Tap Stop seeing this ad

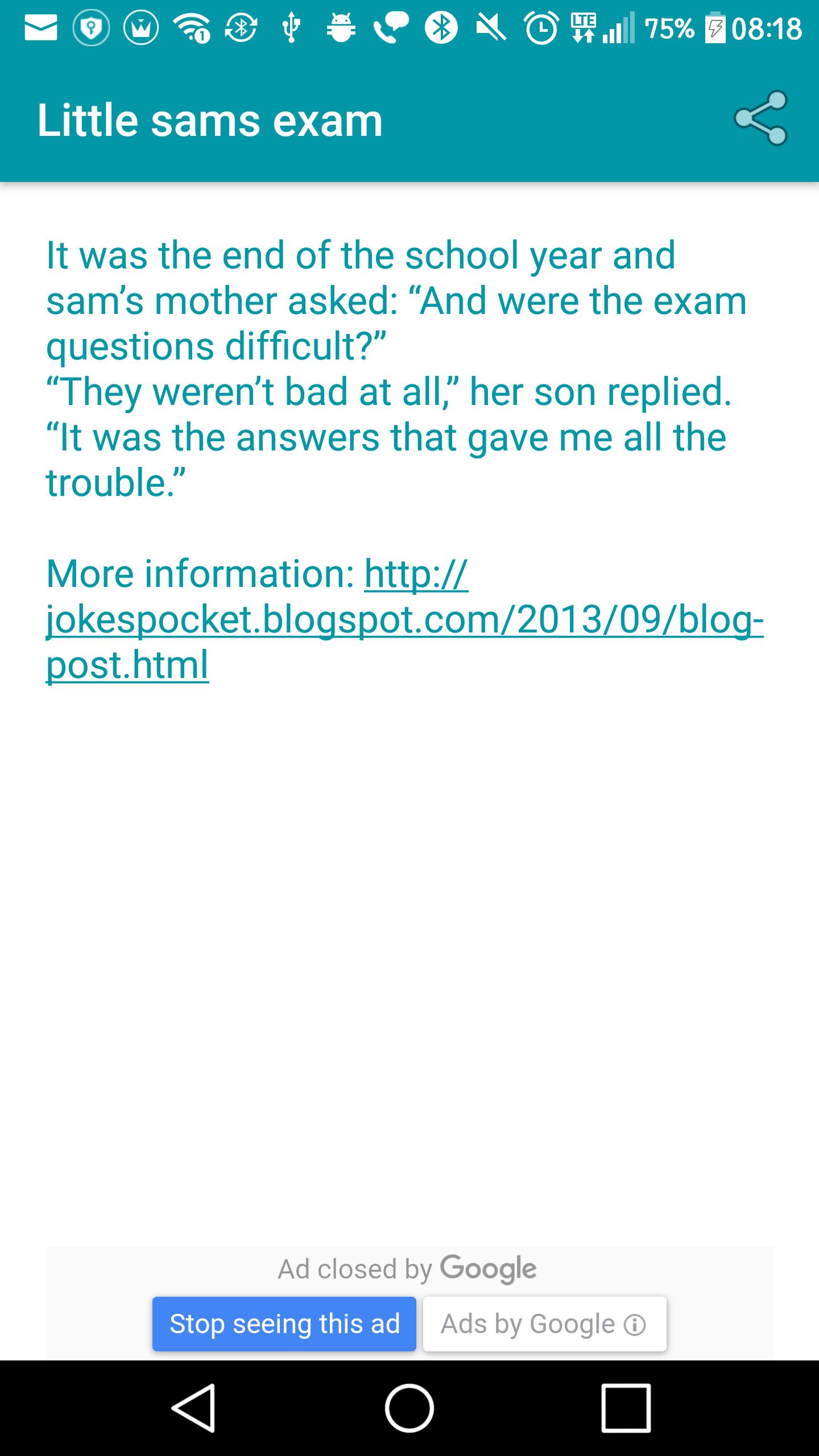click(284, 1324)
